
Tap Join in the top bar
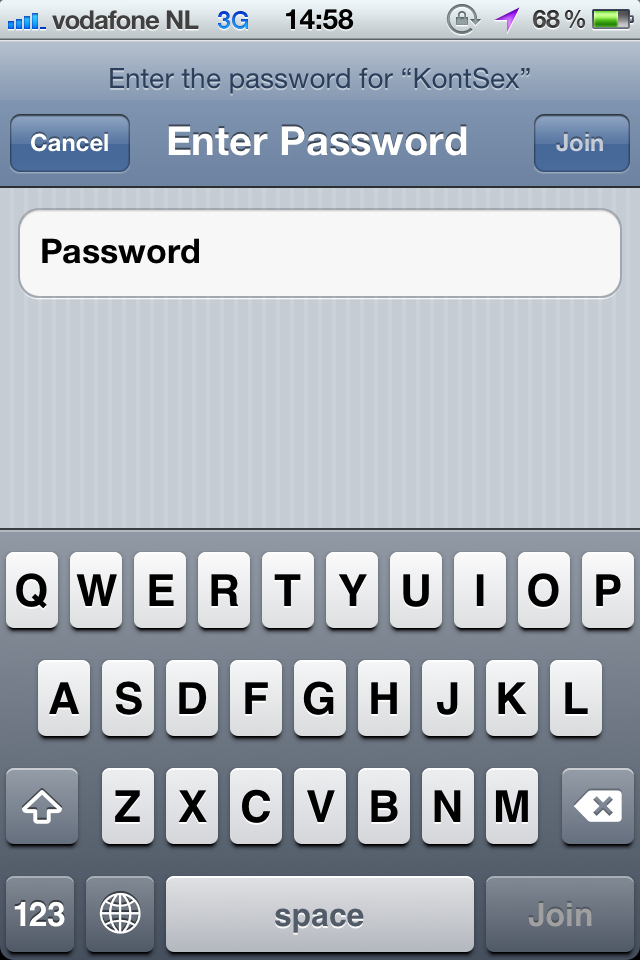[x=581, y=143]
